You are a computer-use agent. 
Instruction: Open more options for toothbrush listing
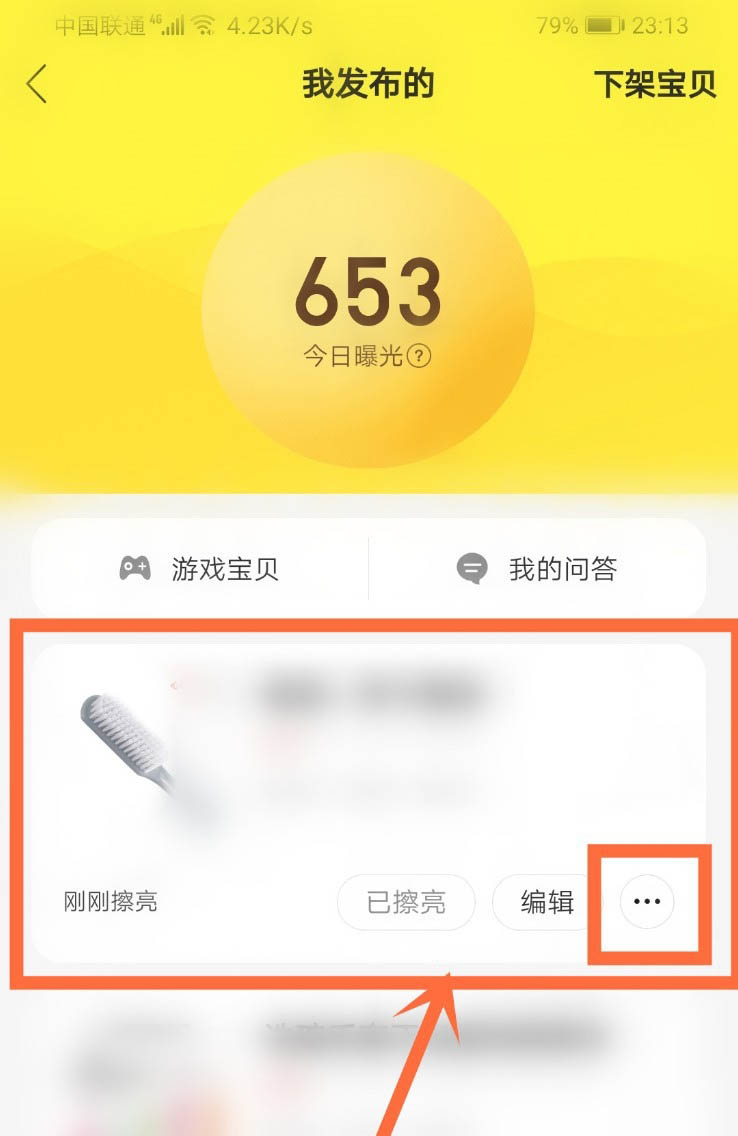[648, 903]
